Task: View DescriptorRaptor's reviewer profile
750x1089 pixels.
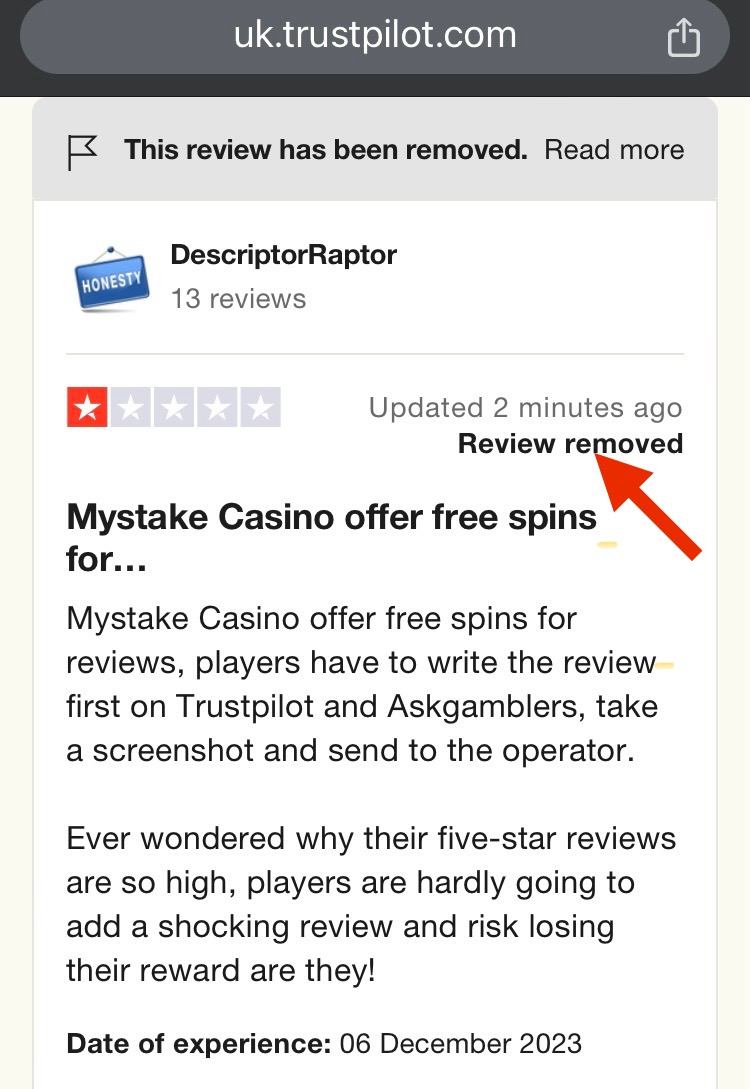Action: click(x=283, y=255)
